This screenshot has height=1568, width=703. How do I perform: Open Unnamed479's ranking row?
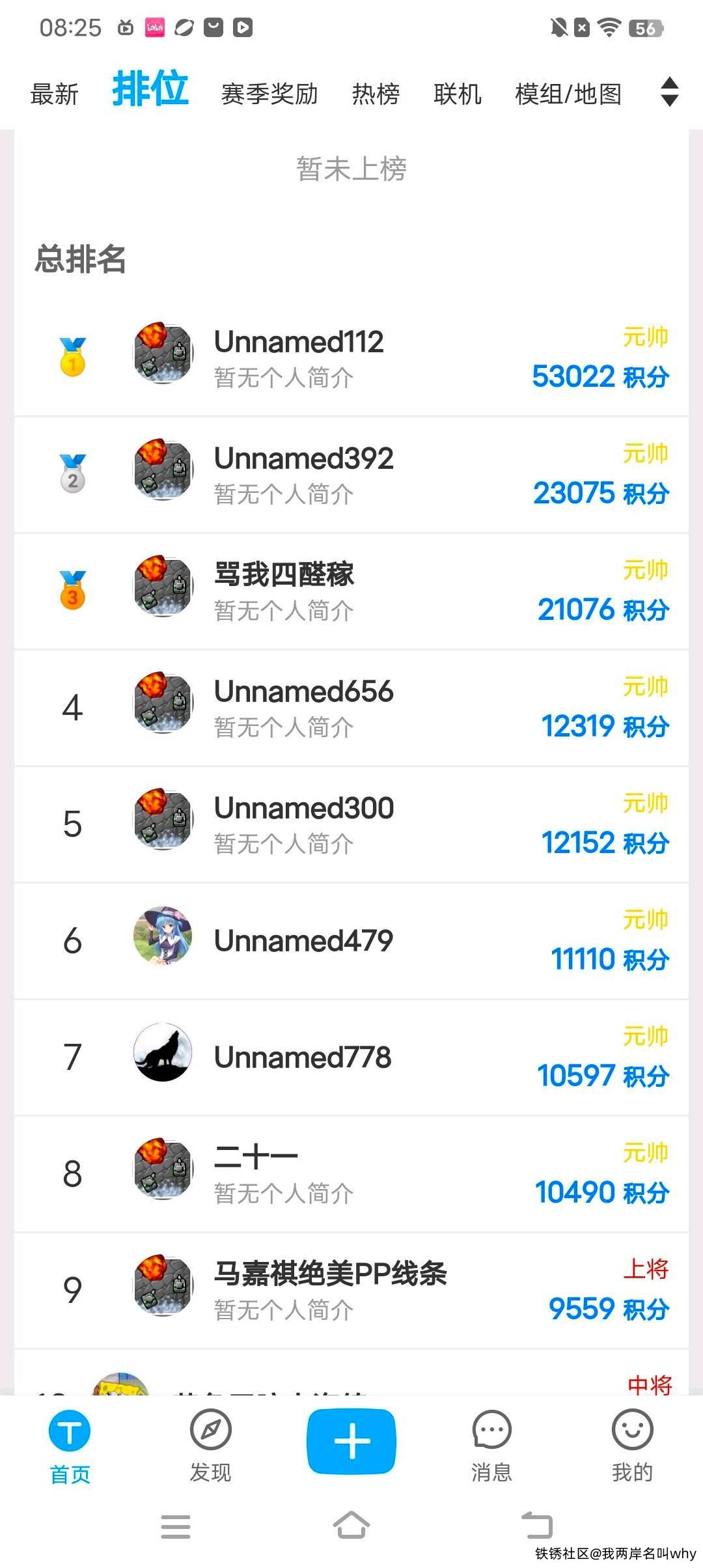point(351,941)
